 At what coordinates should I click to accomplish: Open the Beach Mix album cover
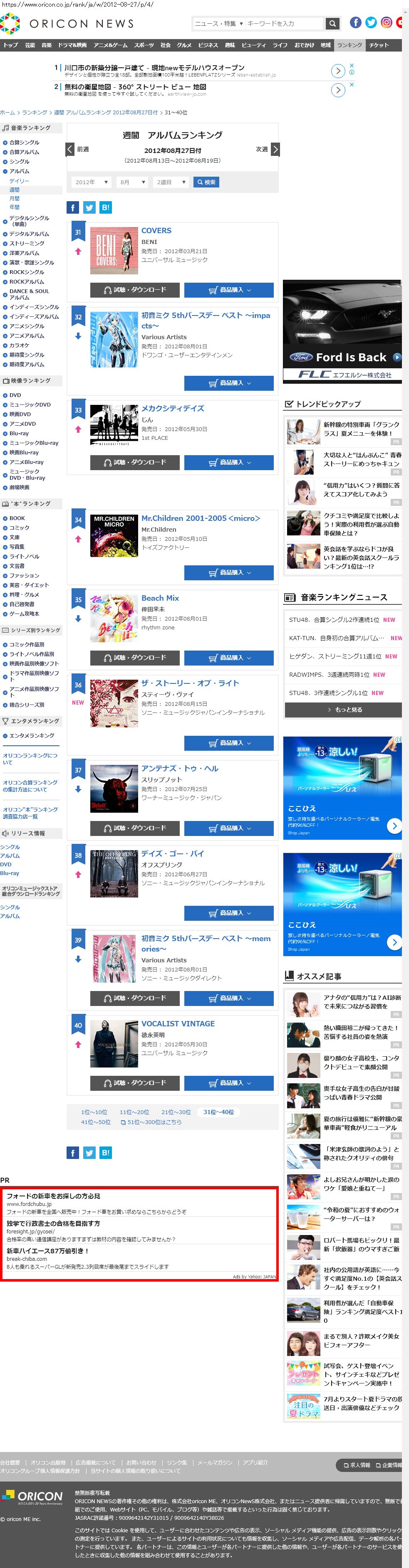pos(114,618)
